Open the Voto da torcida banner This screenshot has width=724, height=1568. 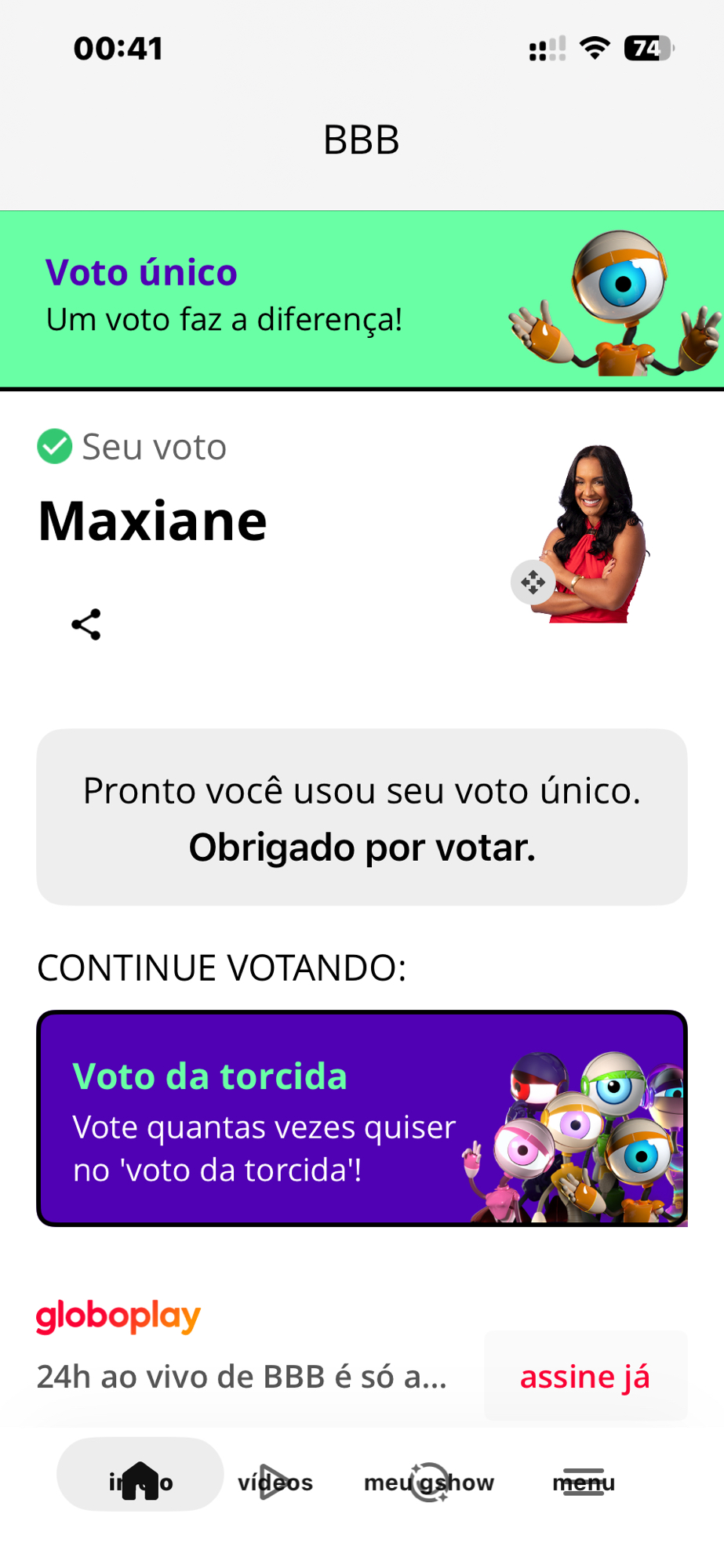point(362,1118)
